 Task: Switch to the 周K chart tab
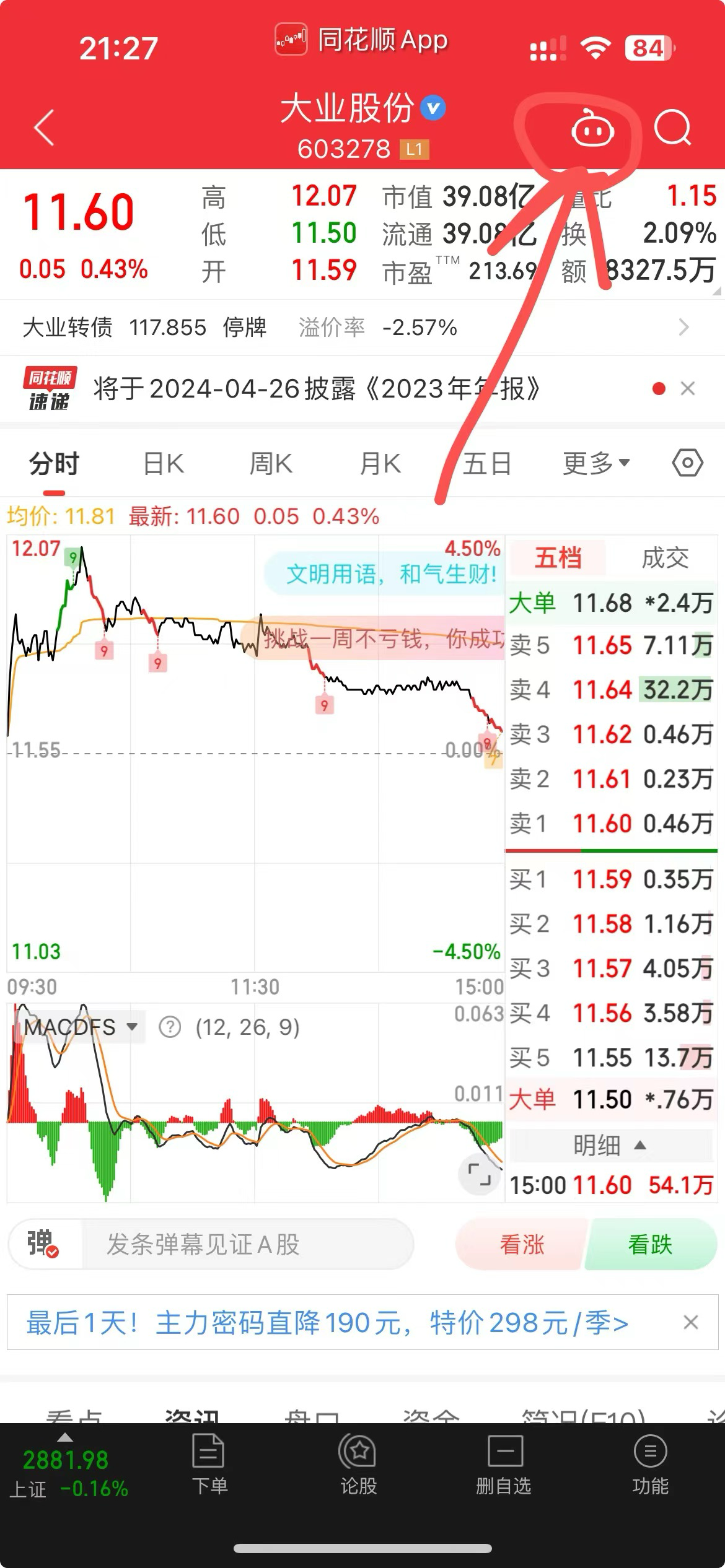271,463
